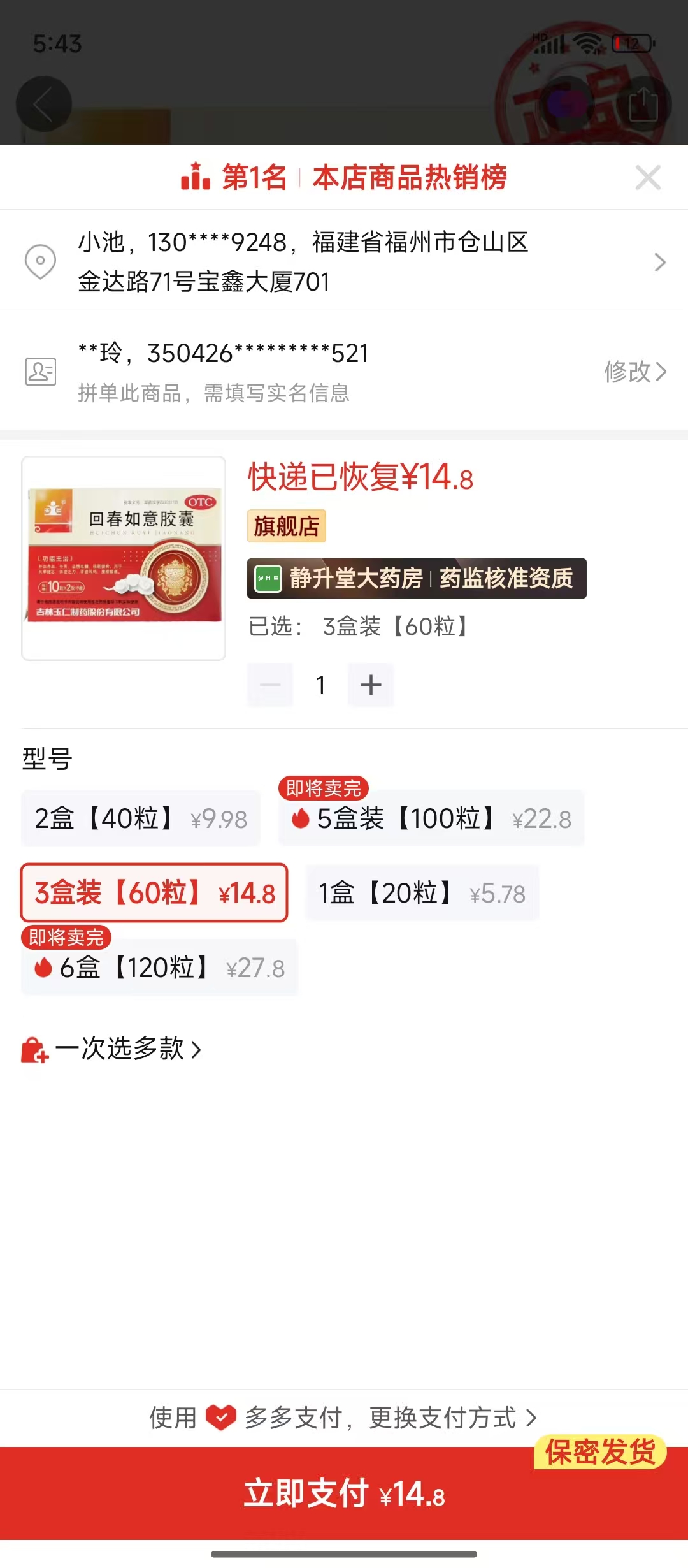Close the purchase options sheet

pos(647,178)
